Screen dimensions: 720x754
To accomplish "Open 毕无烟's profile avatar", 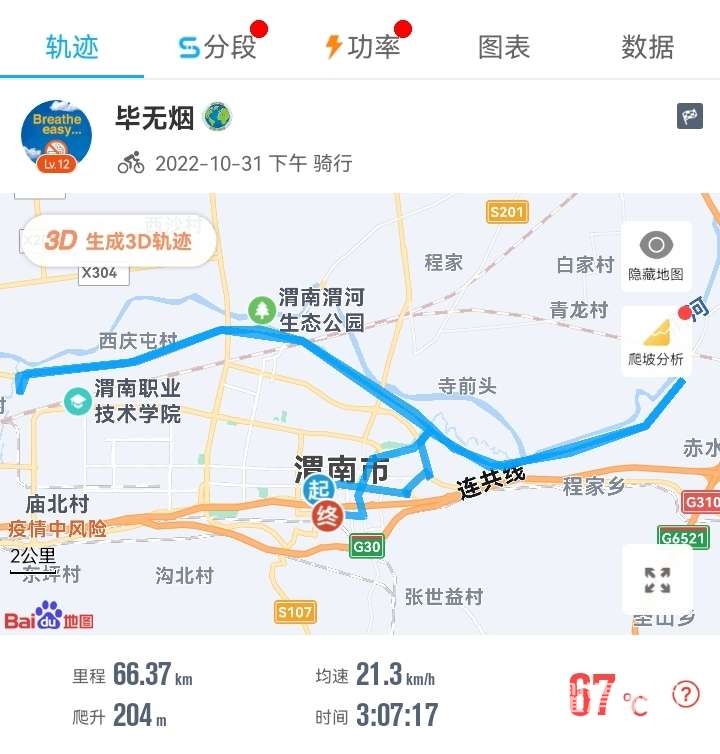I will pyautogui.click(x=56, y=136).
